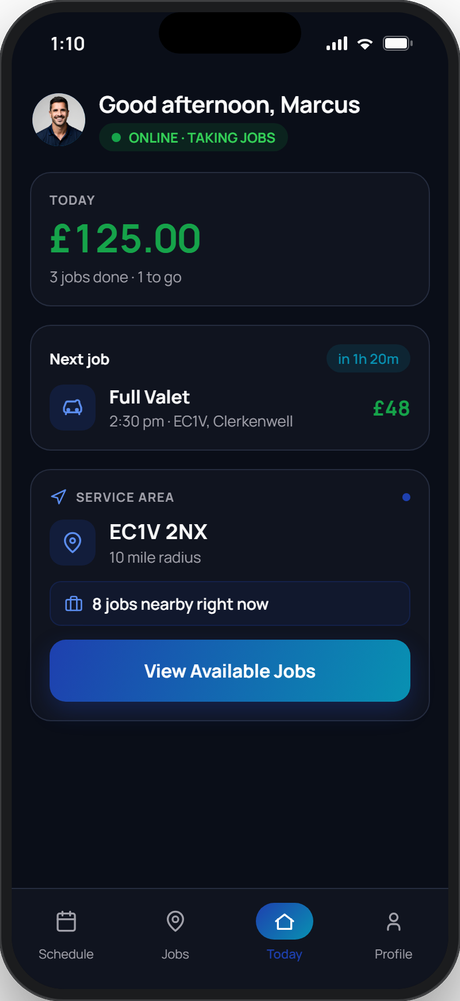Image resolution: width=460 pixels, height=1001 pixels.
Task: Open the Full Valet next job card
Action: click(x=230, y=388)
